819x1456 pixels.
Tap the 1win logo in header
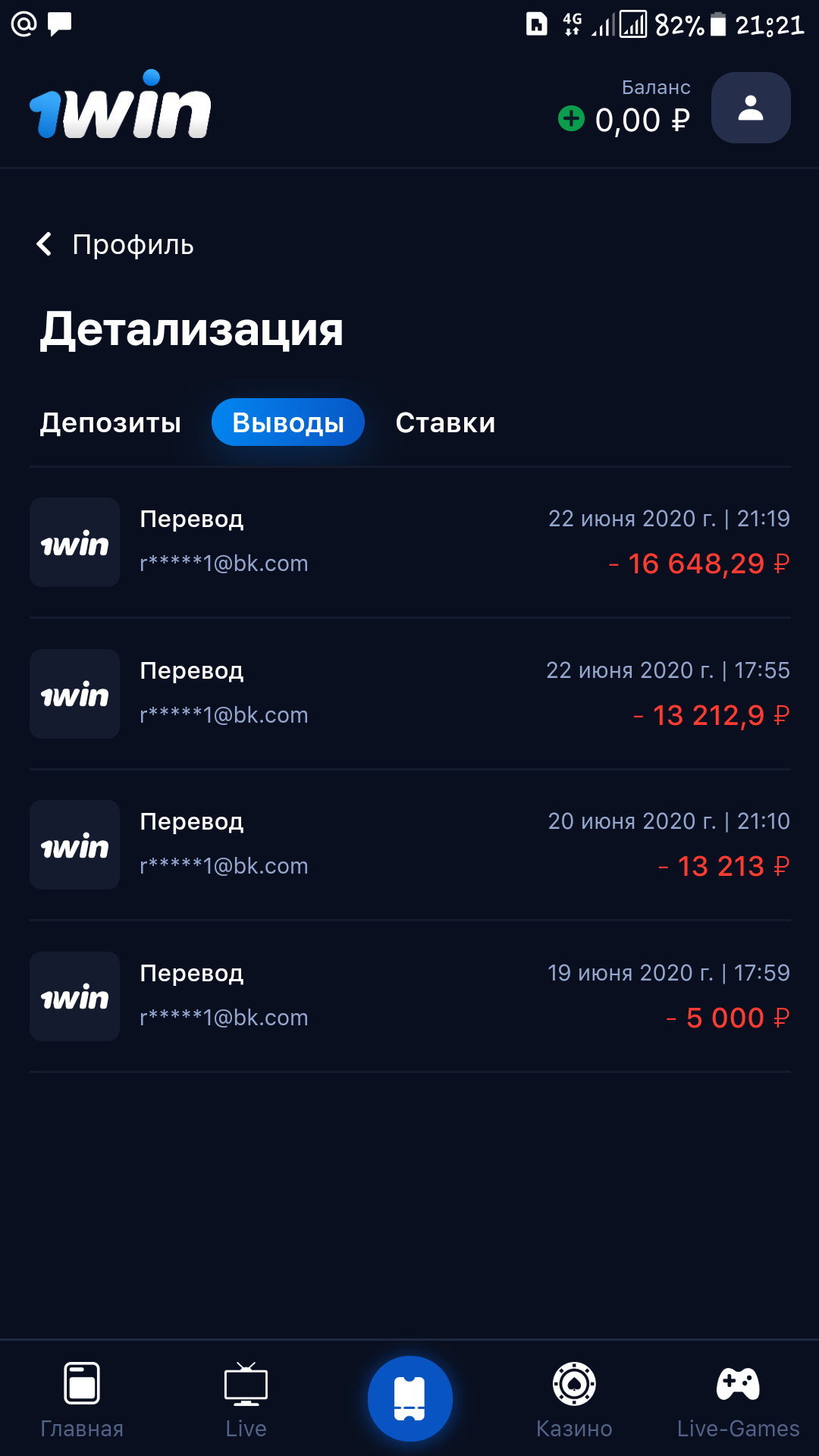(x=121, y=105)
